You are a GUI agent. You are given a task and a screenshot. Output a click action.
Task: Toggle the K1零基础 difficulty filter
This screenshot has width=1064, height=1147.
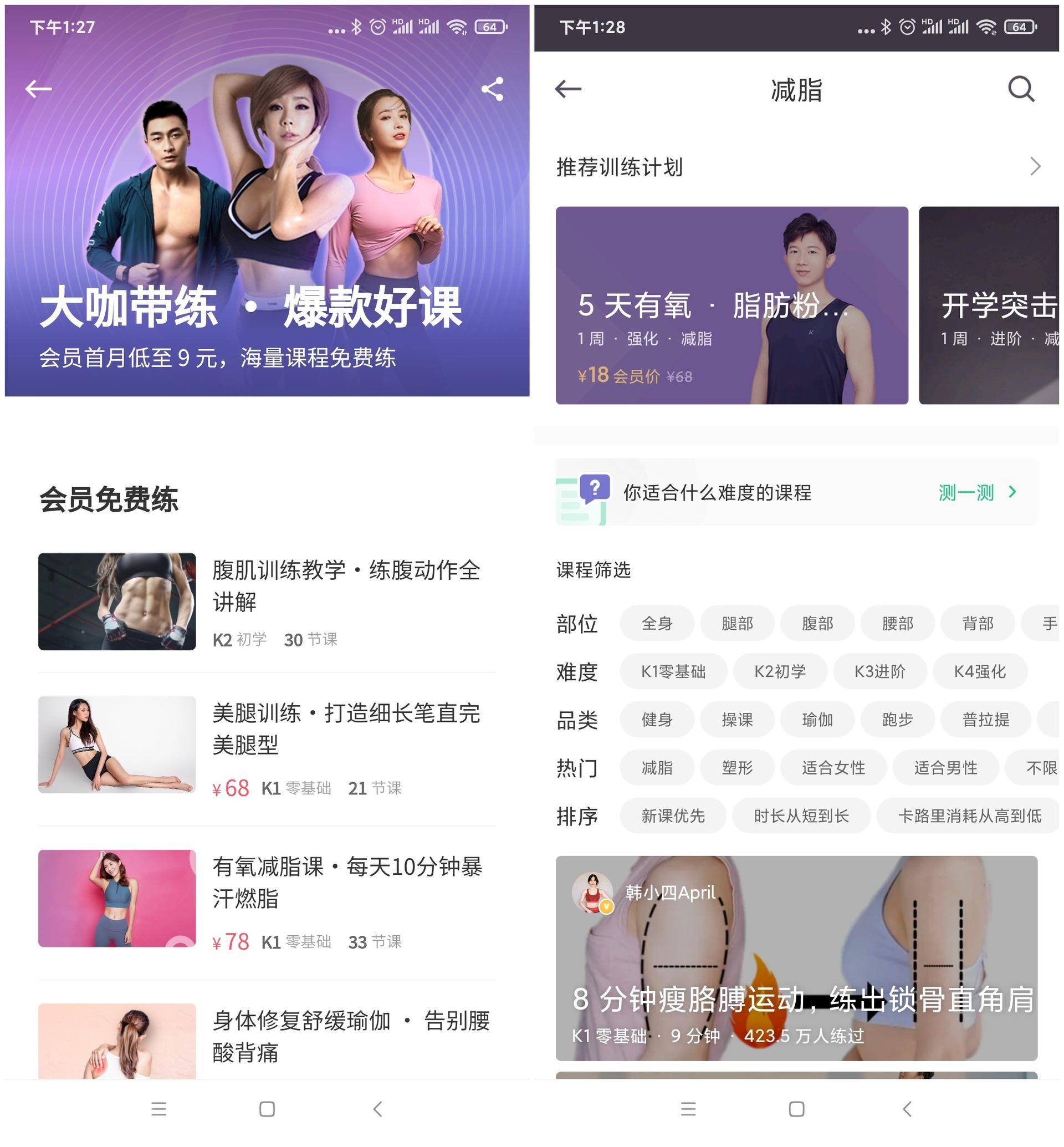tap(673, 671)
